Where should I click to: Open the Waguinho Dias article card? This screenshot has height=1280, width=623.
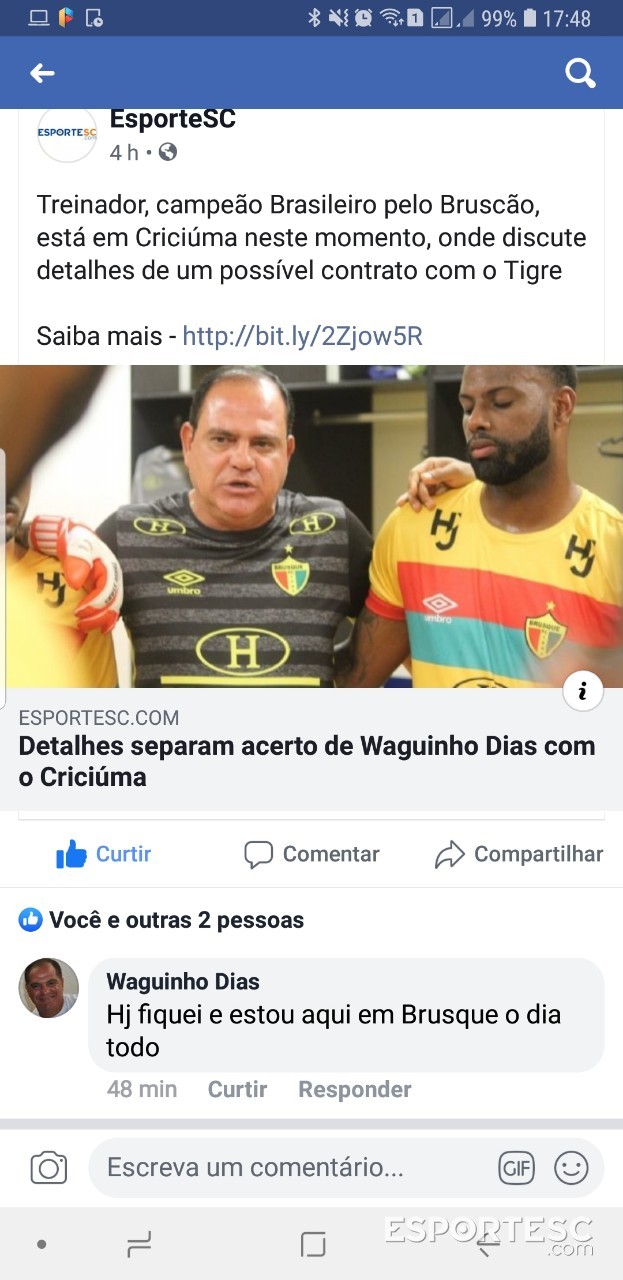click(311, 761)
